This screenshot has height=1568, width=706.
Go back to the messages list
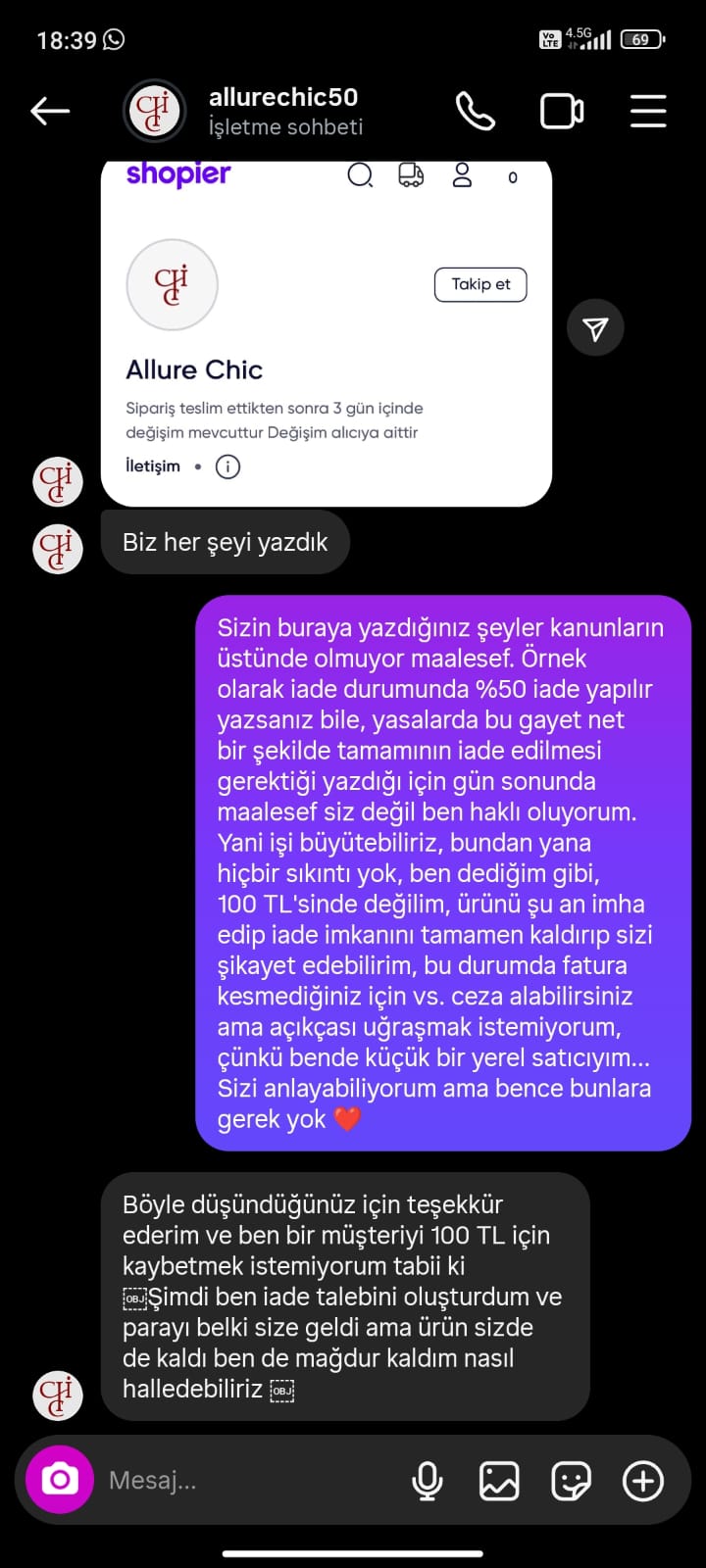[x=50, y=112]
